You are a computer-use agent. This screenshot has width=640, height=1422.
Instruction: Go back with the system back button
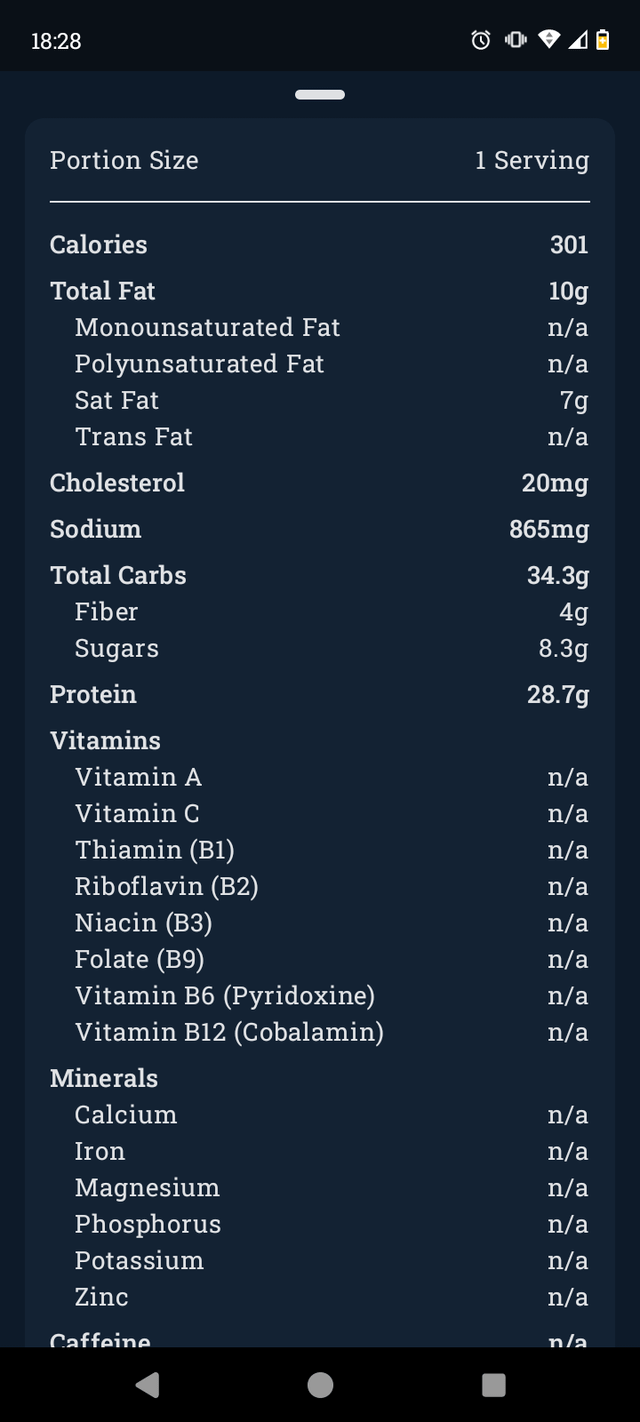147,1384
